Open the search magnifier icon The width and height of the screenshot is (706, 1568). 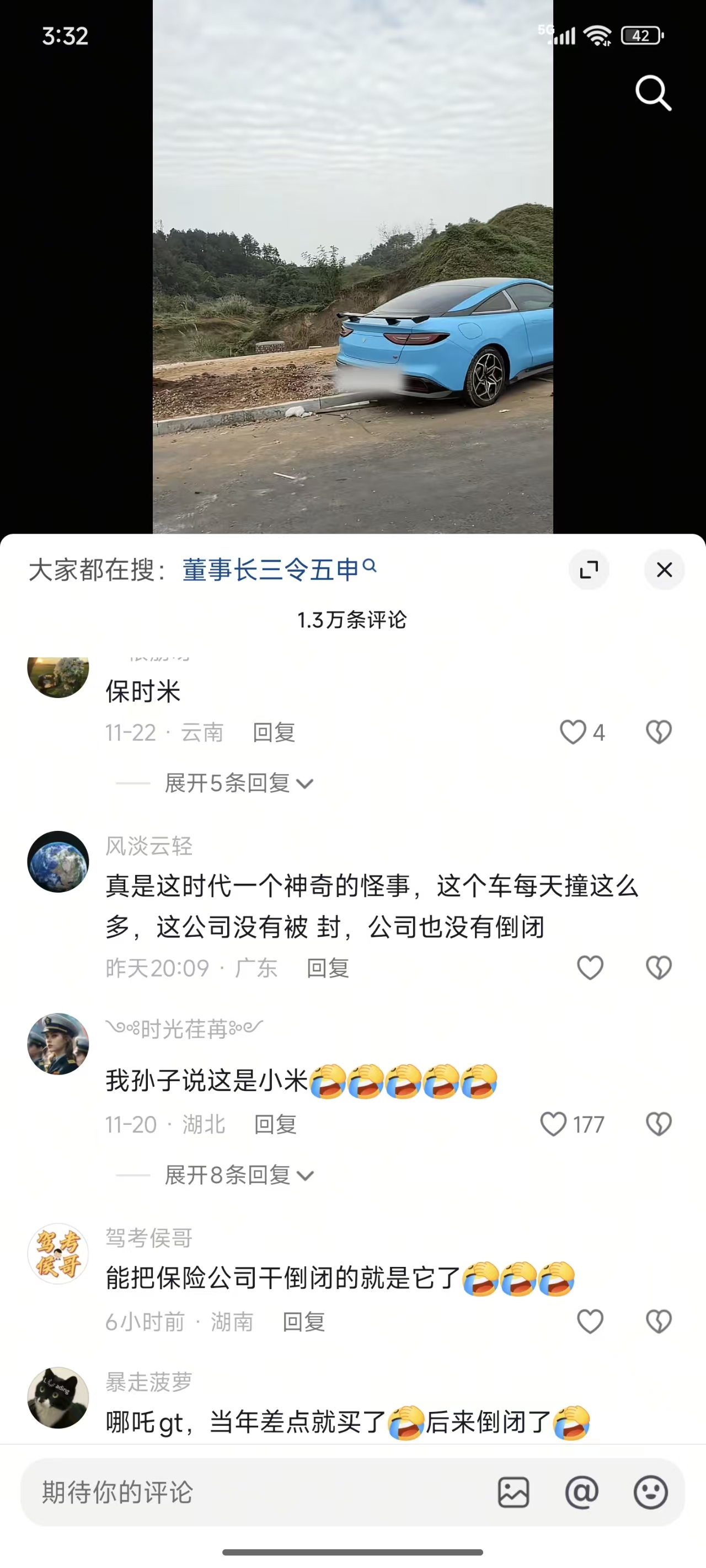point(653,93)
